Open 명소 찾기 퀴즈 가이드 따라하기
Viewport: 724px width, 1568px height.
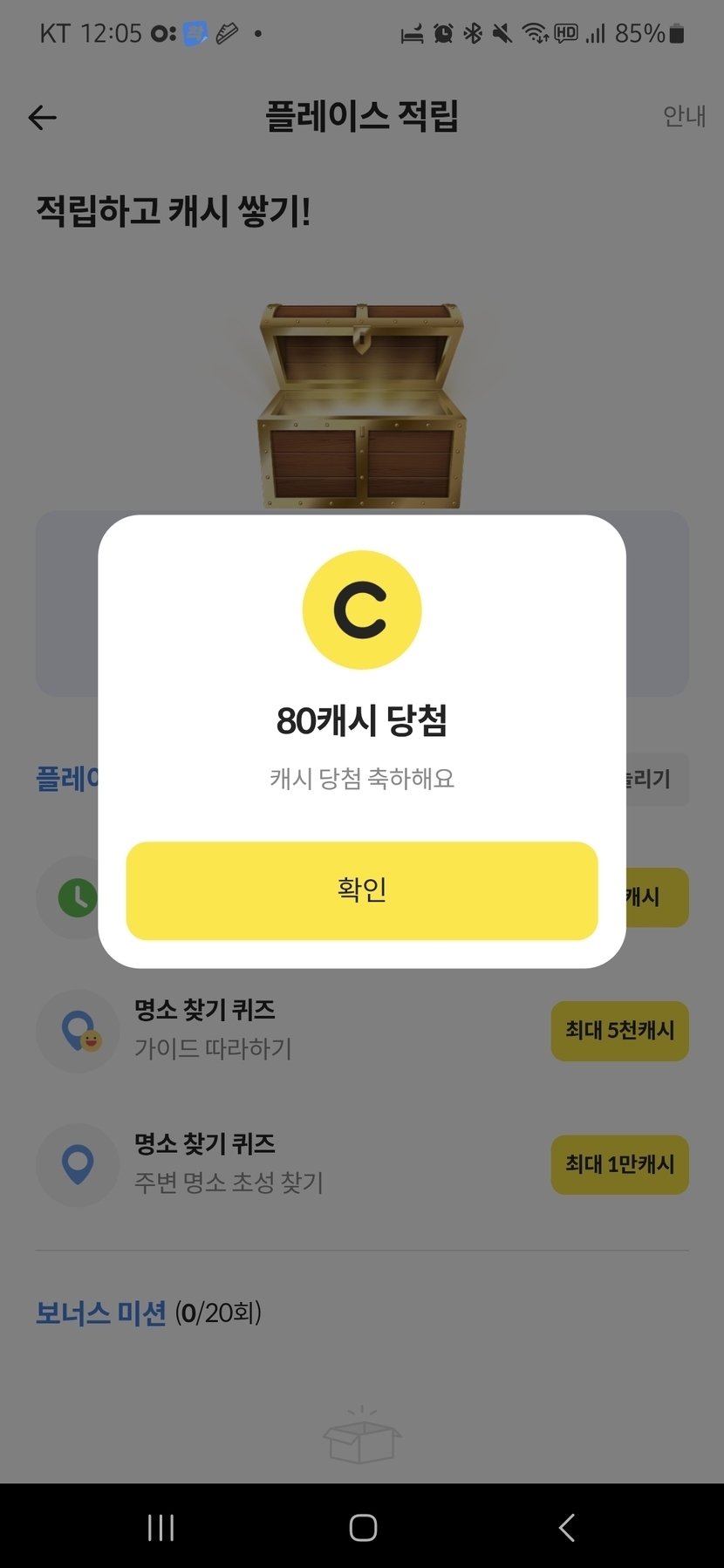[213, 1030]
